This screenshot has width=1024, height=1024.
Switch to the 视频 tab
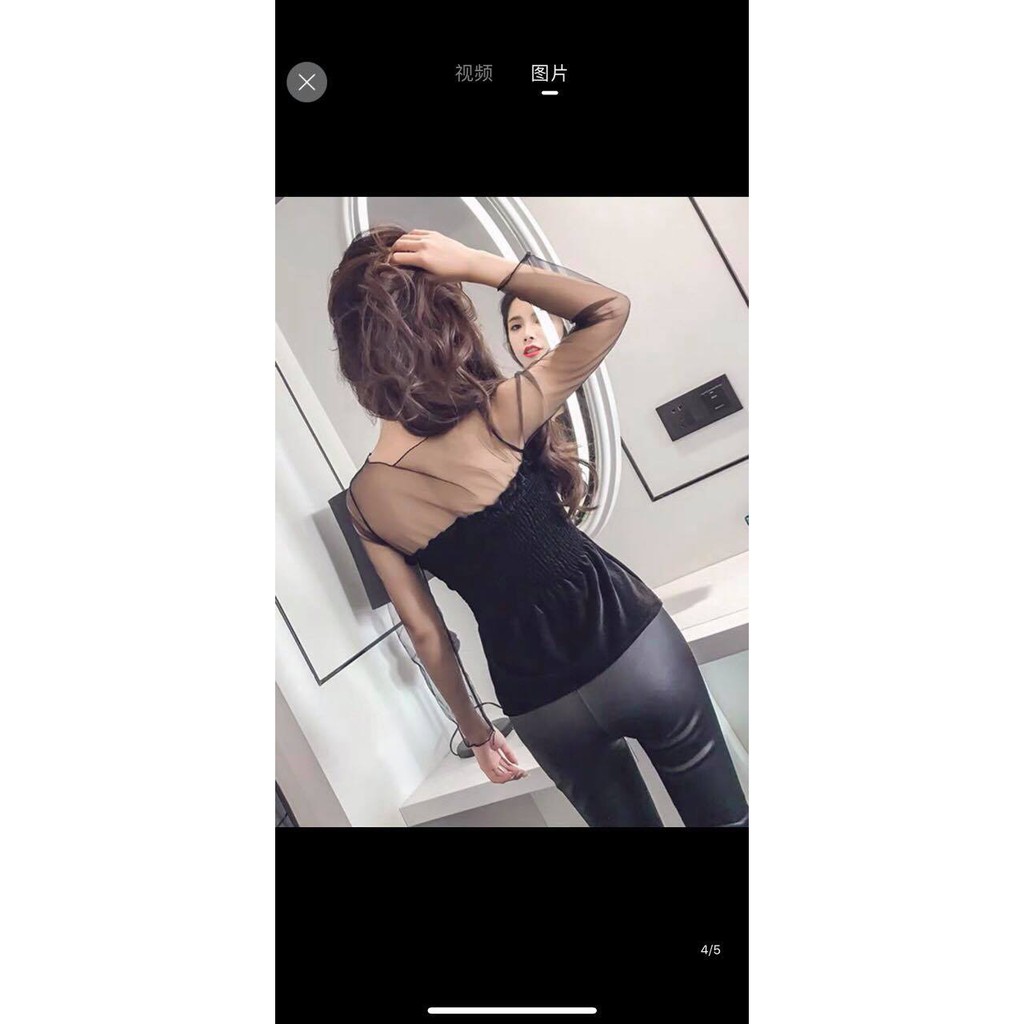[x=474, y=73]
